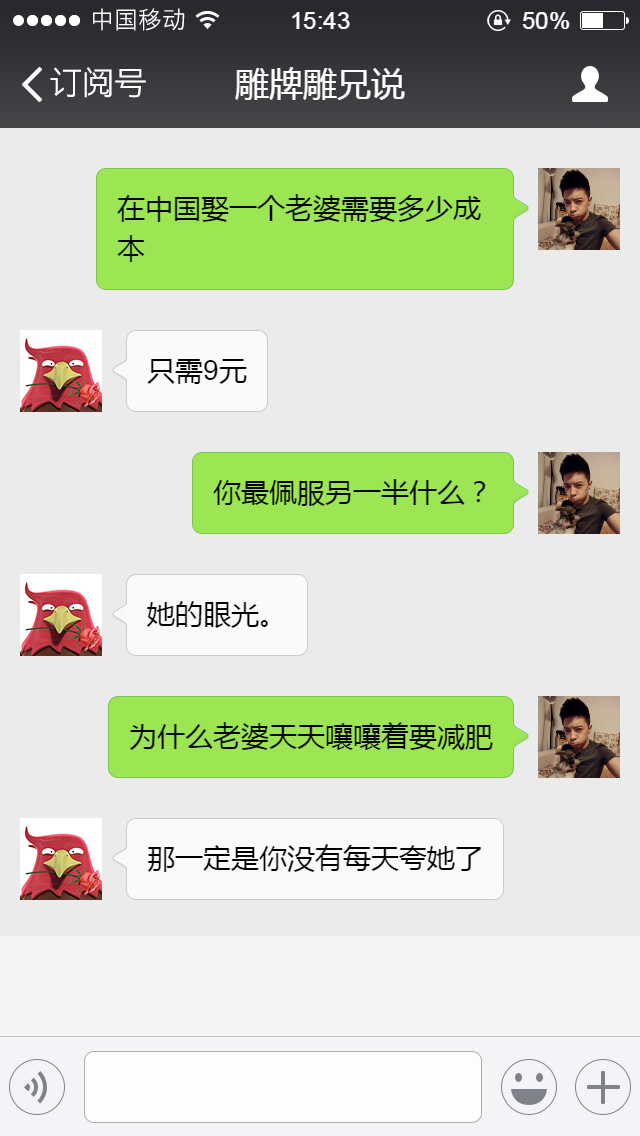The image size is (640, 1136).
Task: Open the account profile icon
Action: [589, 85]
